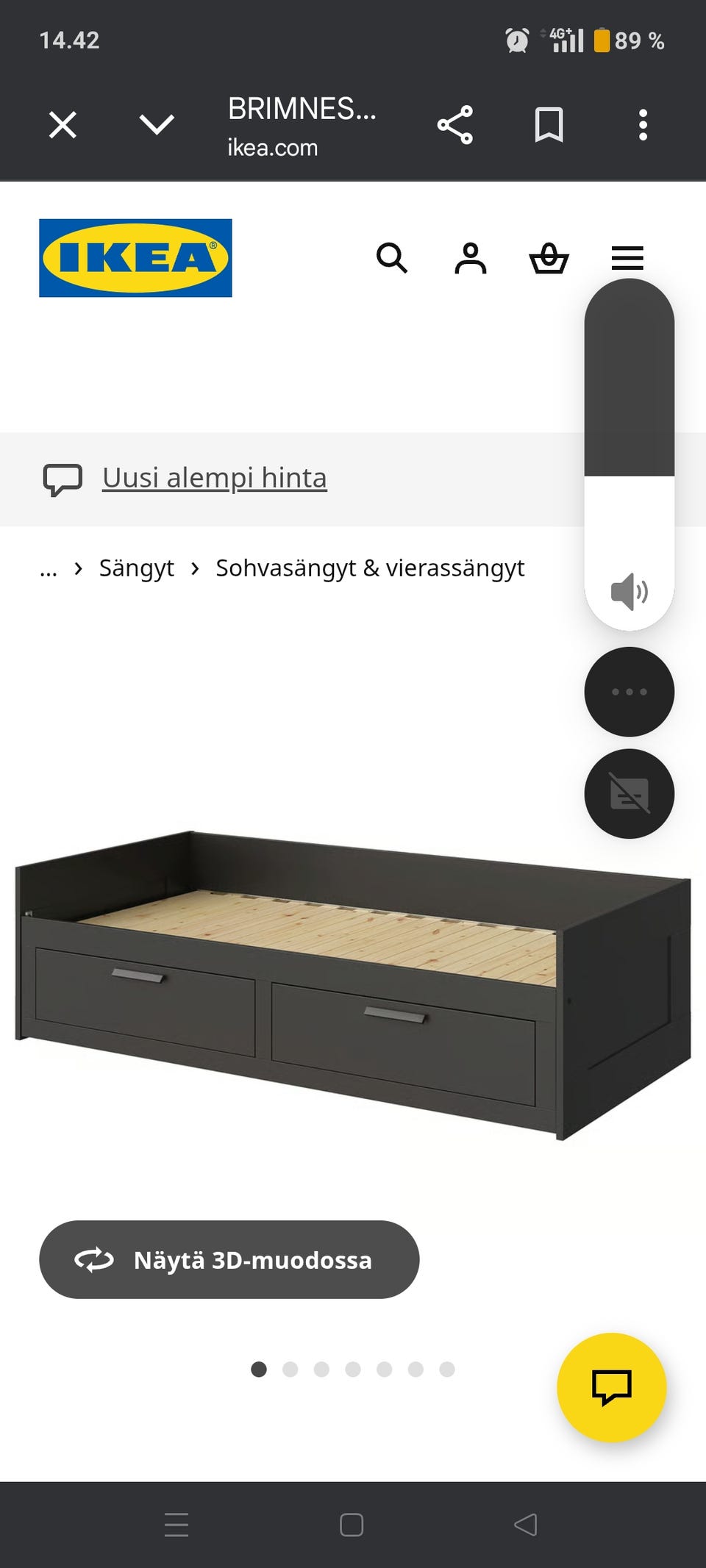
Task: Collapse the page with the down chevron
Action: point(156,125)
